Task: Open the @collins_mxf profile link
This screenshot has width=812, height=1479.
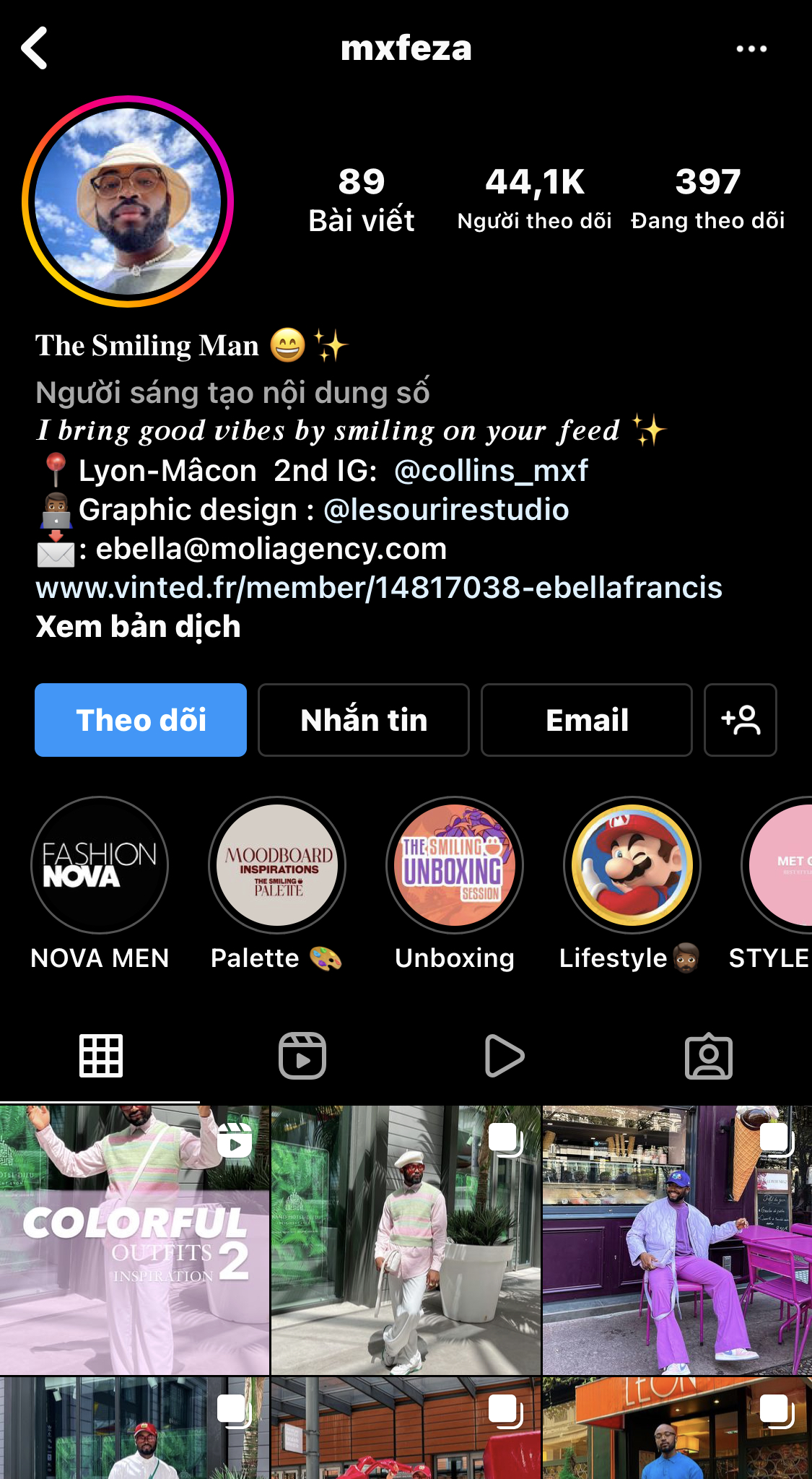Action: [x=491, y=471]
